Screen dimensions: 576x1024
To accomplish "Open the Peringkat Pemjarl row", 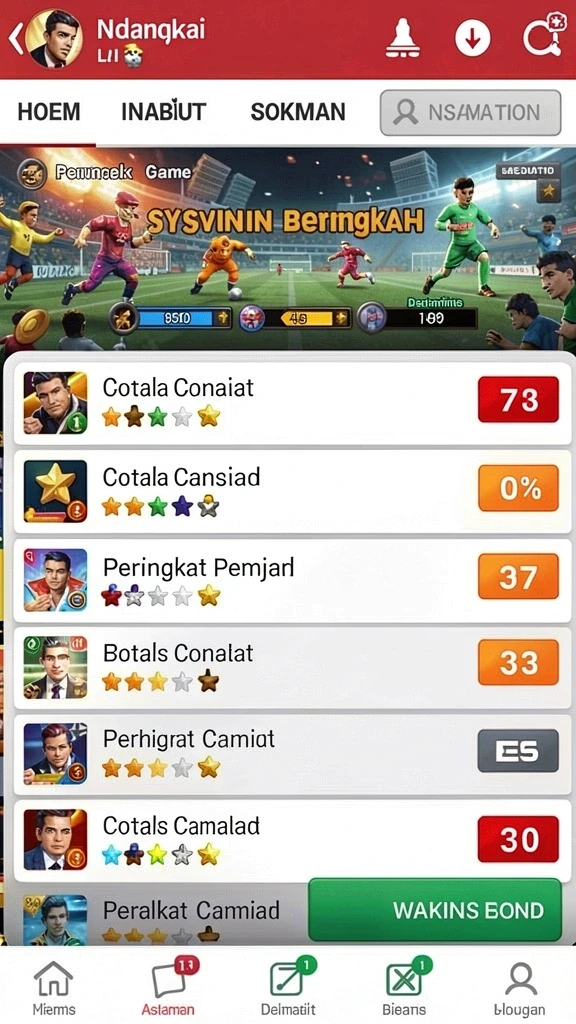I will pos(288,580).
